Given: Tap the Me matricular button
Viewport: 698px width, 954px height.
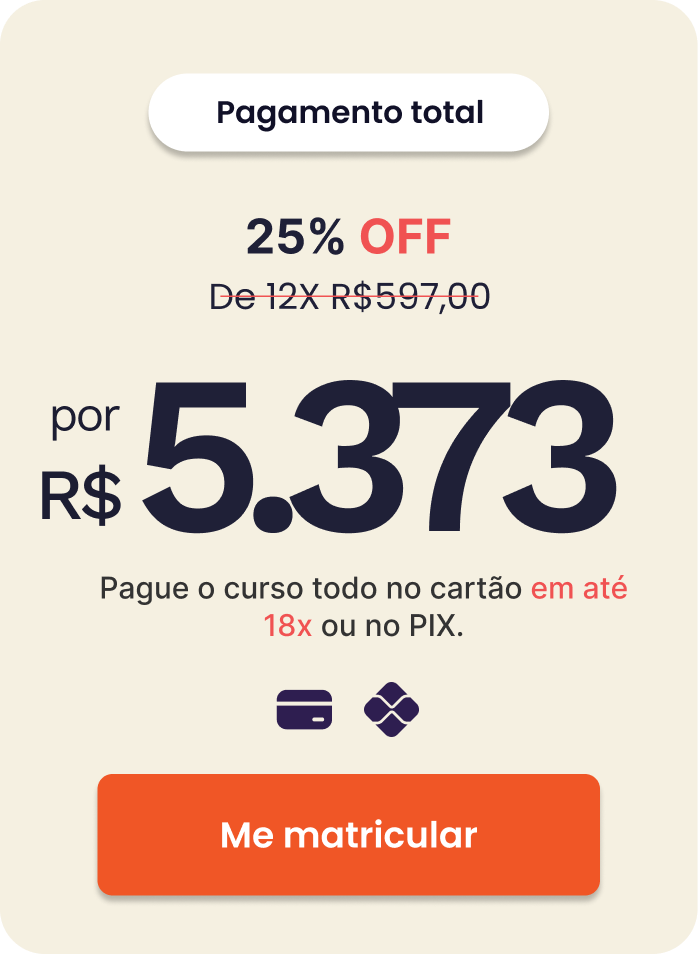Looking at the screenshot, I should point(348,834).
